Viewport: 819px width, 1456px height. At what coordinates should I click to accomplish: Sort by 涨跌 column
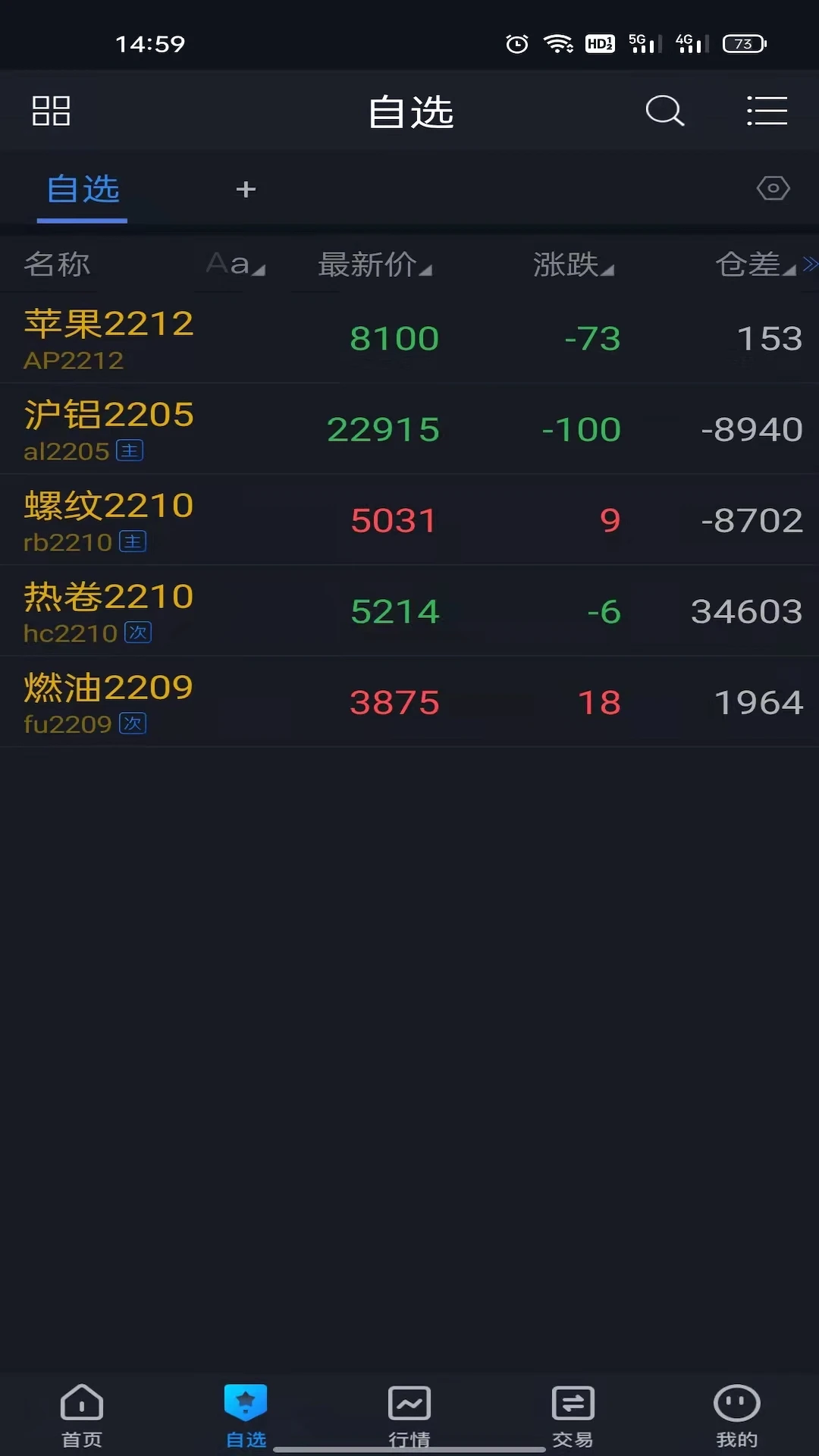click(573, 265)
